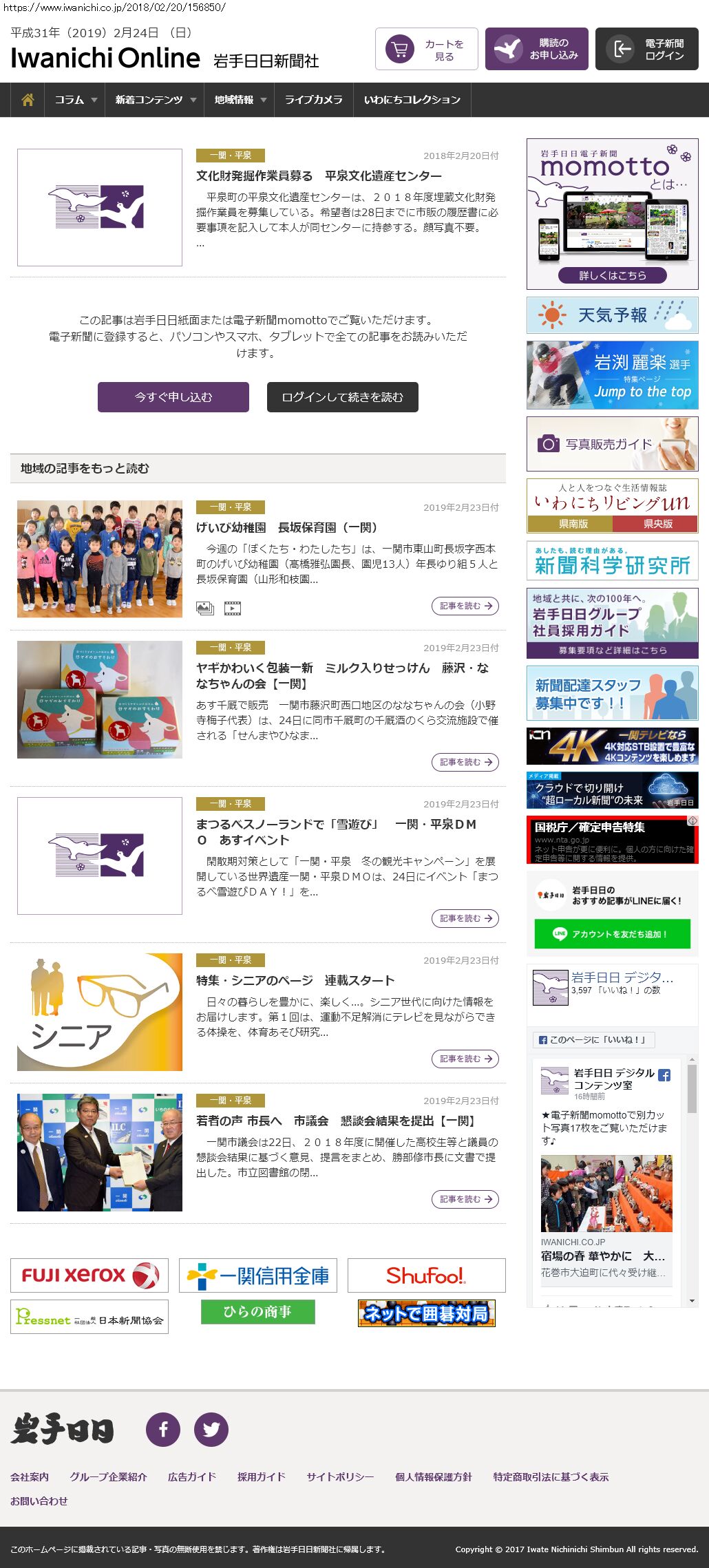Screen dimensions: 709x1568
Task: Open the home icon in the nav bar
Action: coord(28,100)
